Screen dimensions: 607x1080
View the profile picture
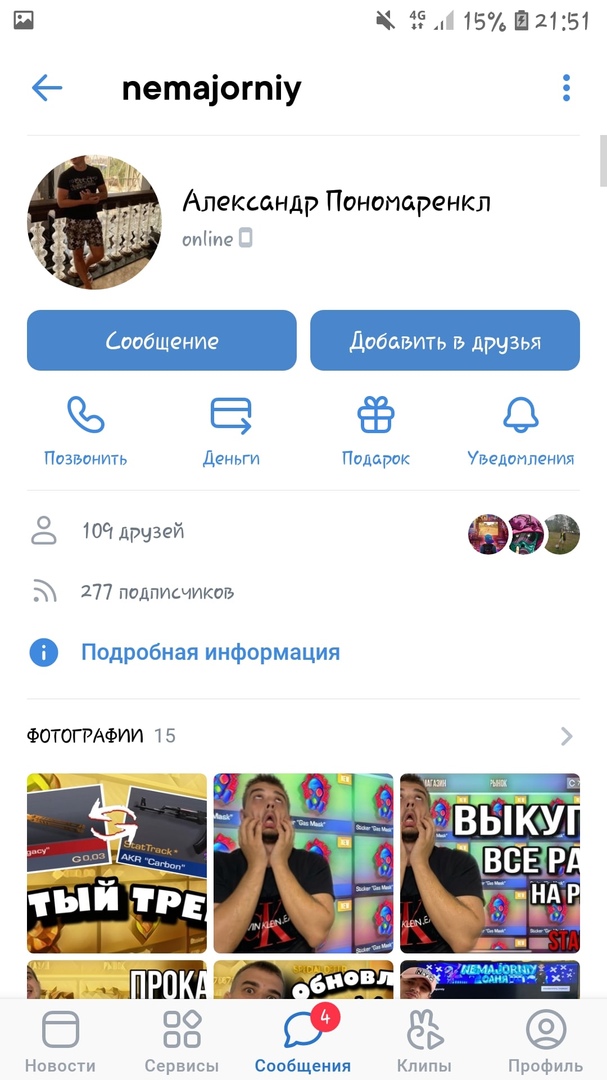(x=94, y=222)
